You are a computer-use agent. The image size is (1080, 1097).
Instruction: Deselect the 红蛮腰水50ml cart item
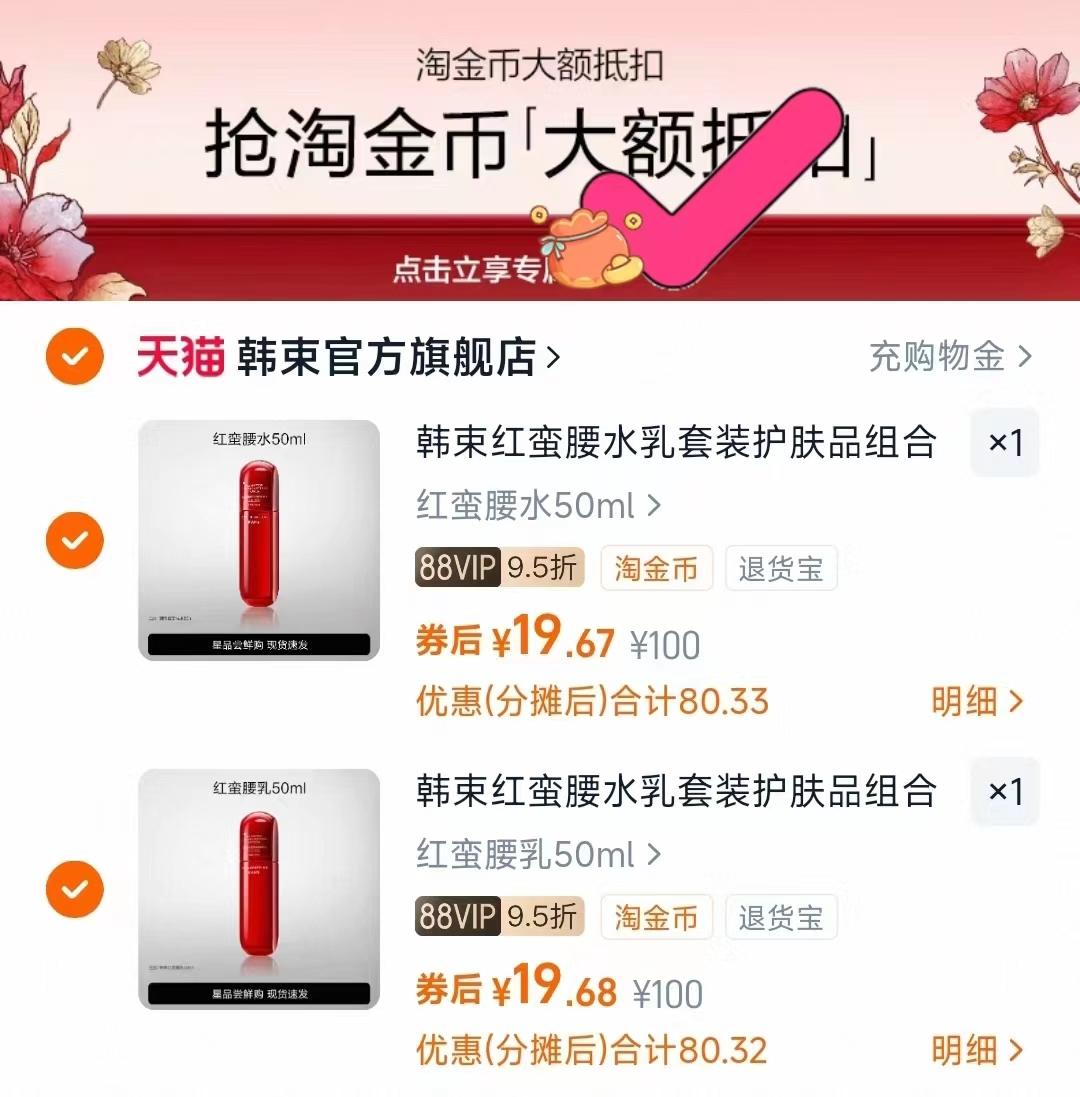74,540
